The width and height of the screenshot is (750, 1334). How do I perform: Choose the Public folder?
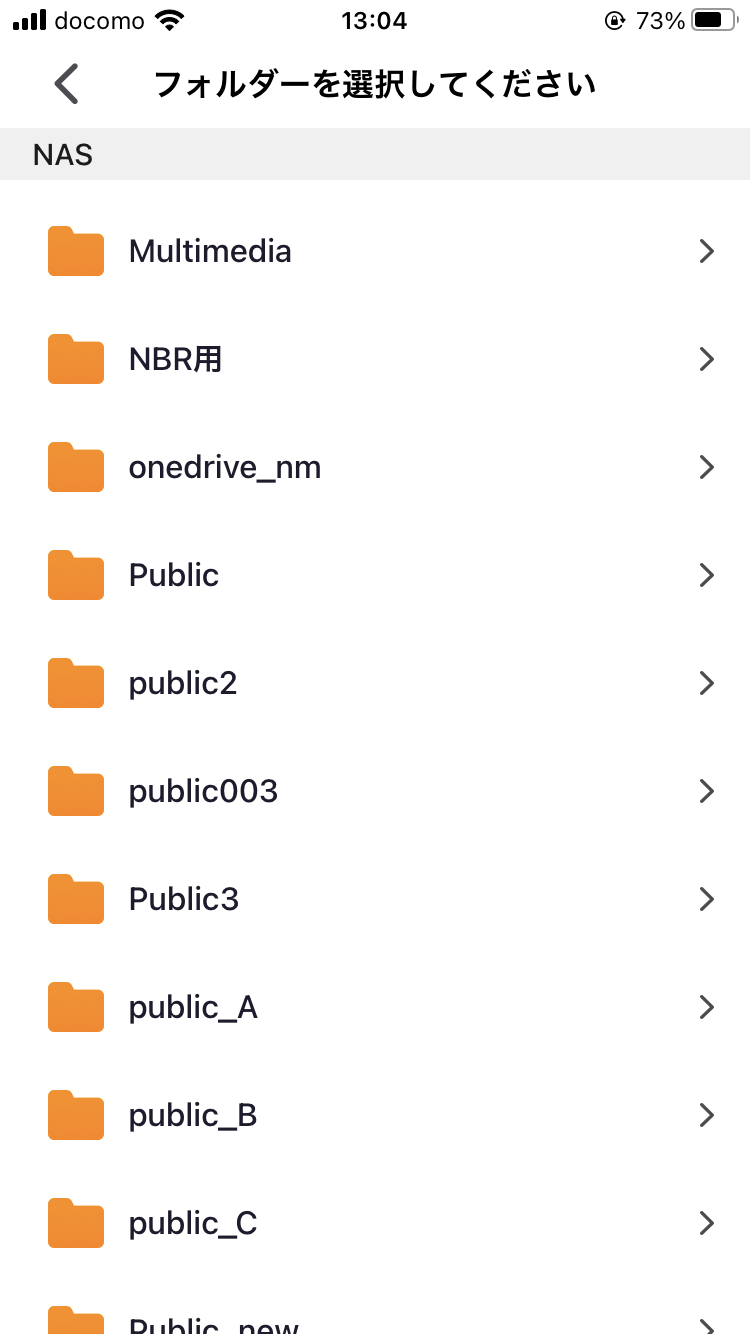tap(174, 575)
